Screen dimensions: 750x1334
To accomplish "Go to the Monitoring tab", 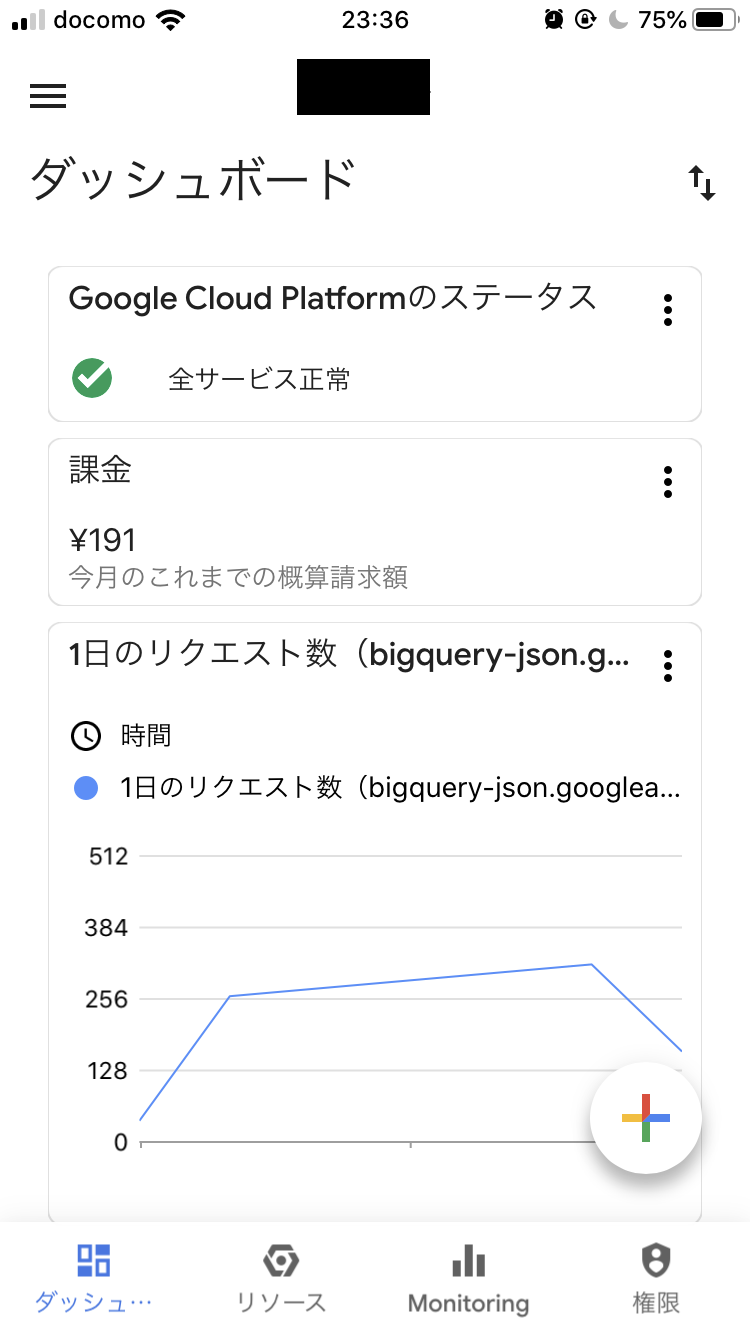I will (468, 1277).
